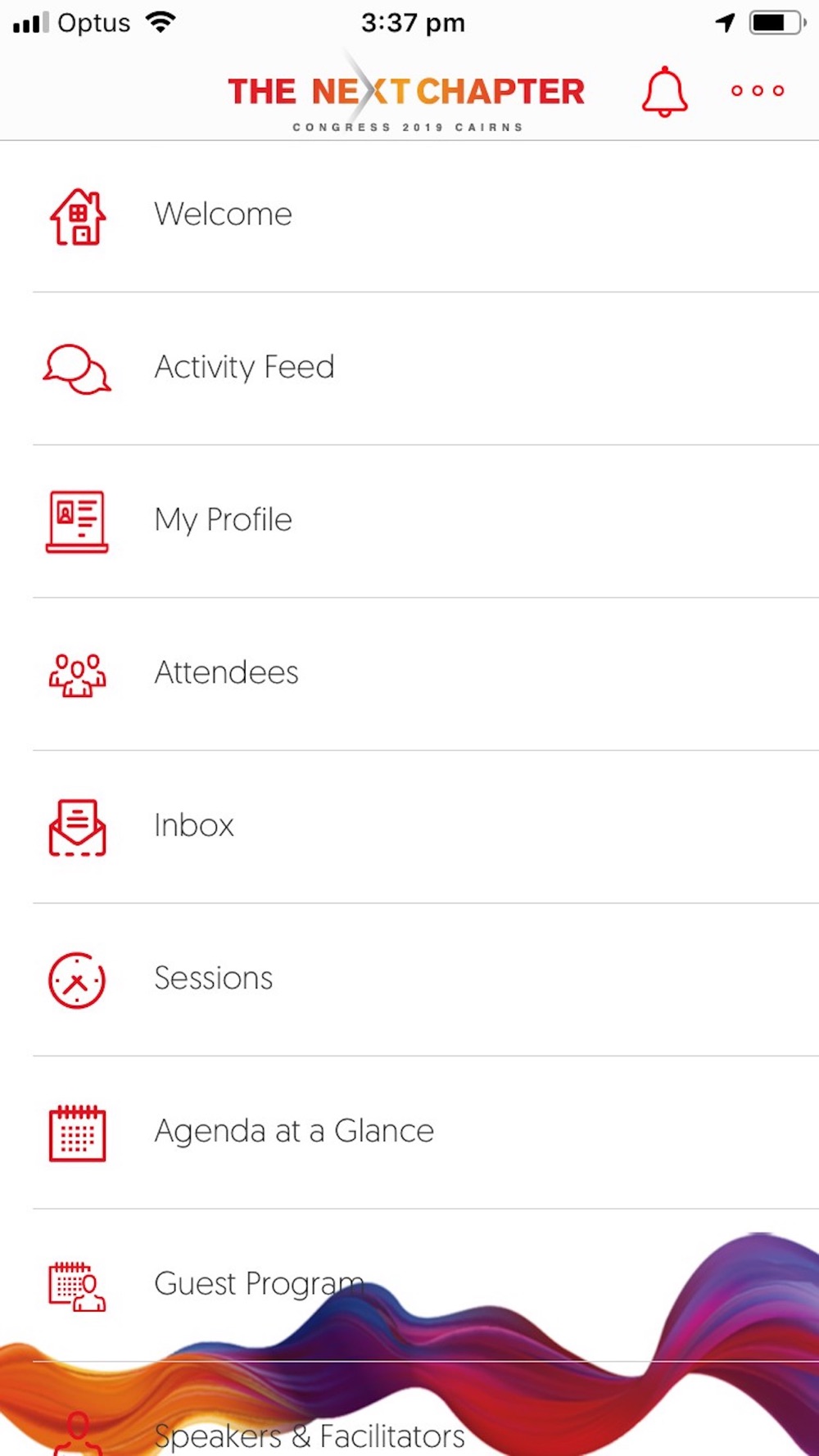The width and height of the screenshot is (819, 1456).
Task: Open the three-dot overflow menu
Action: [x=758, y=91]
